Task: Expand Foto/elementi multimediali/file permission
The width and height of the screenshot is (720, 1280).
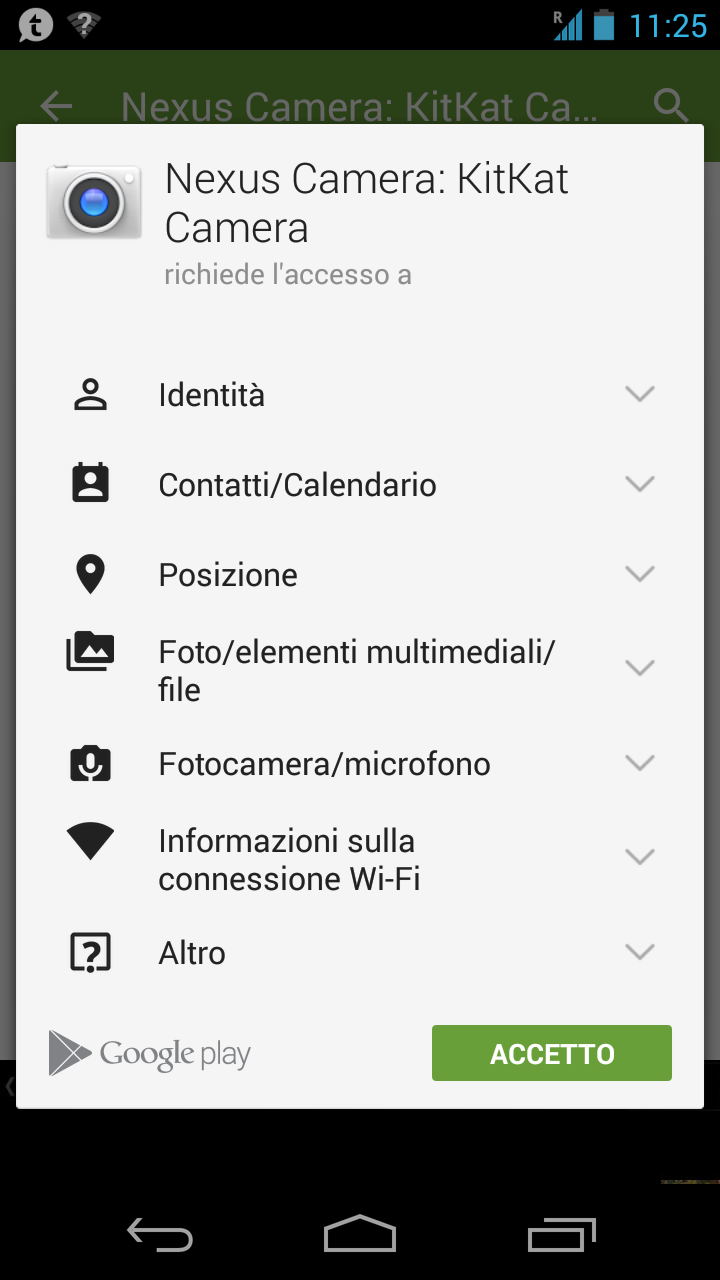Action: (360, 670)
